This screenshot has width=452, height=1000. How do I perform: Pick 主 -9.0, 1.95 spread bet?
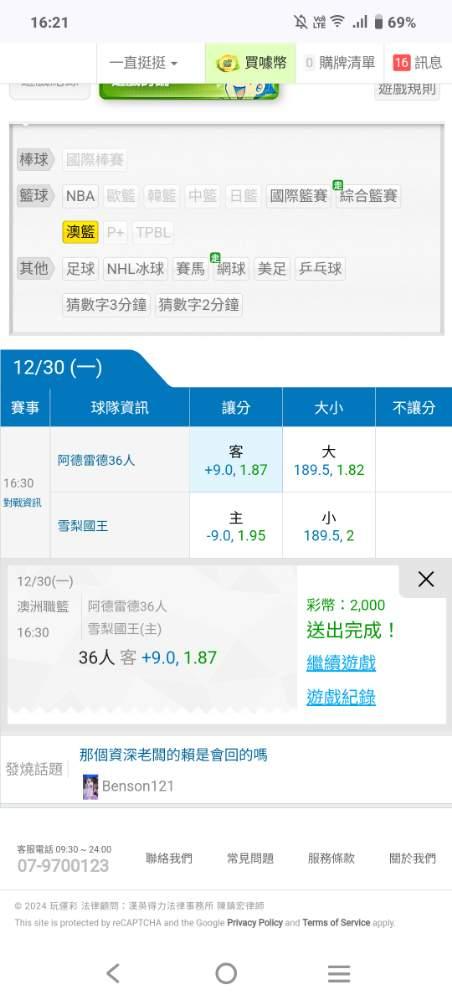[x=236, y=526]
